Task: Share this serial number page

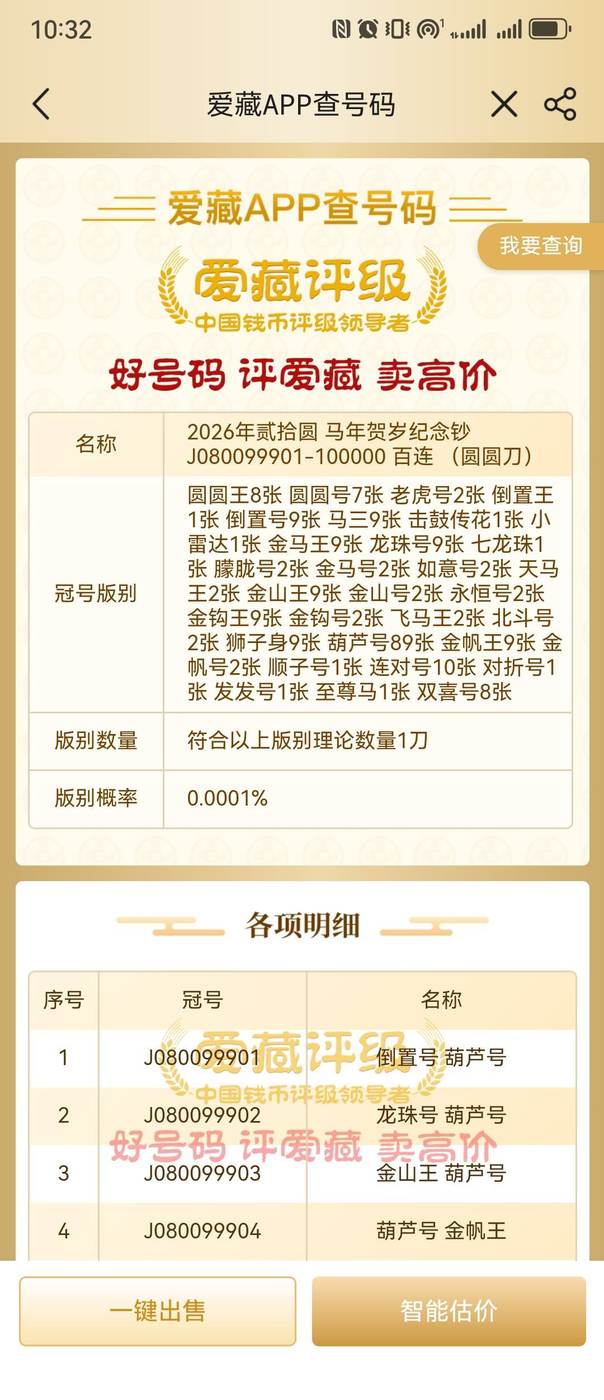Action: click(560, 104)
